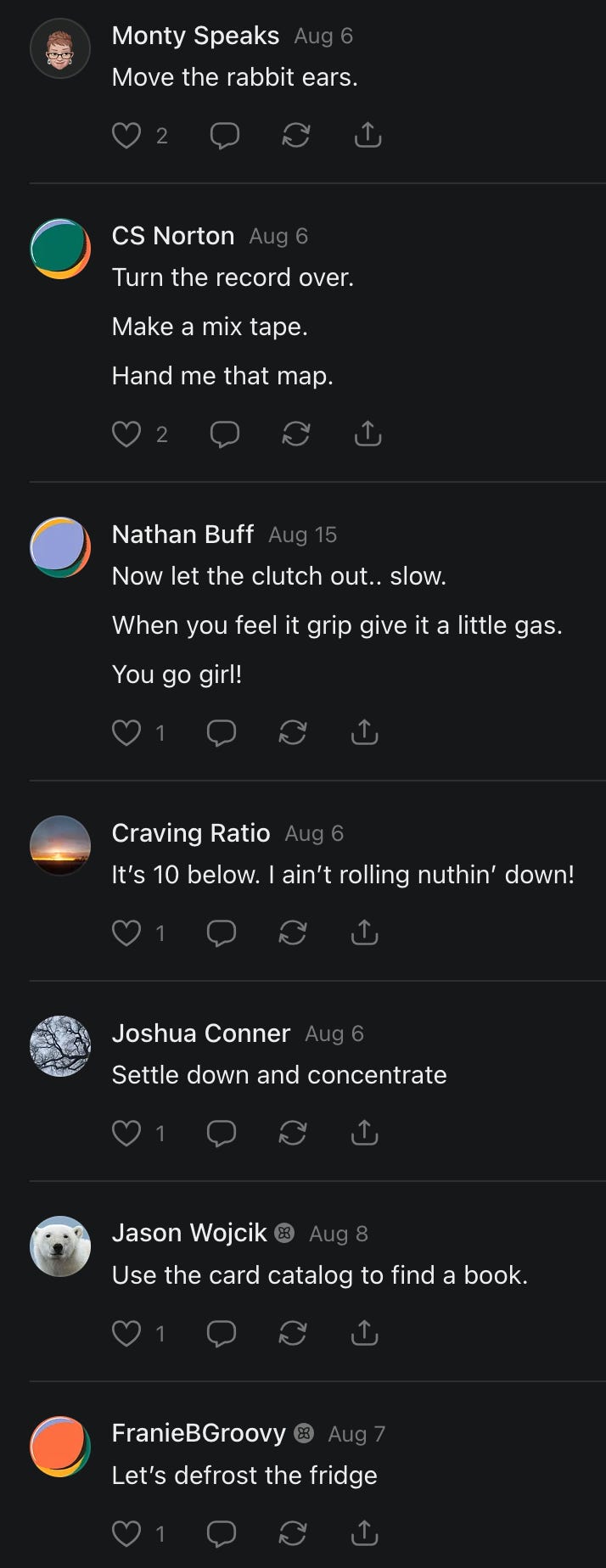Share FranieBGroovy's comment
The width and height of the screenshot is (606, 1568).
pyautogui.click(x=364, y=1533)
